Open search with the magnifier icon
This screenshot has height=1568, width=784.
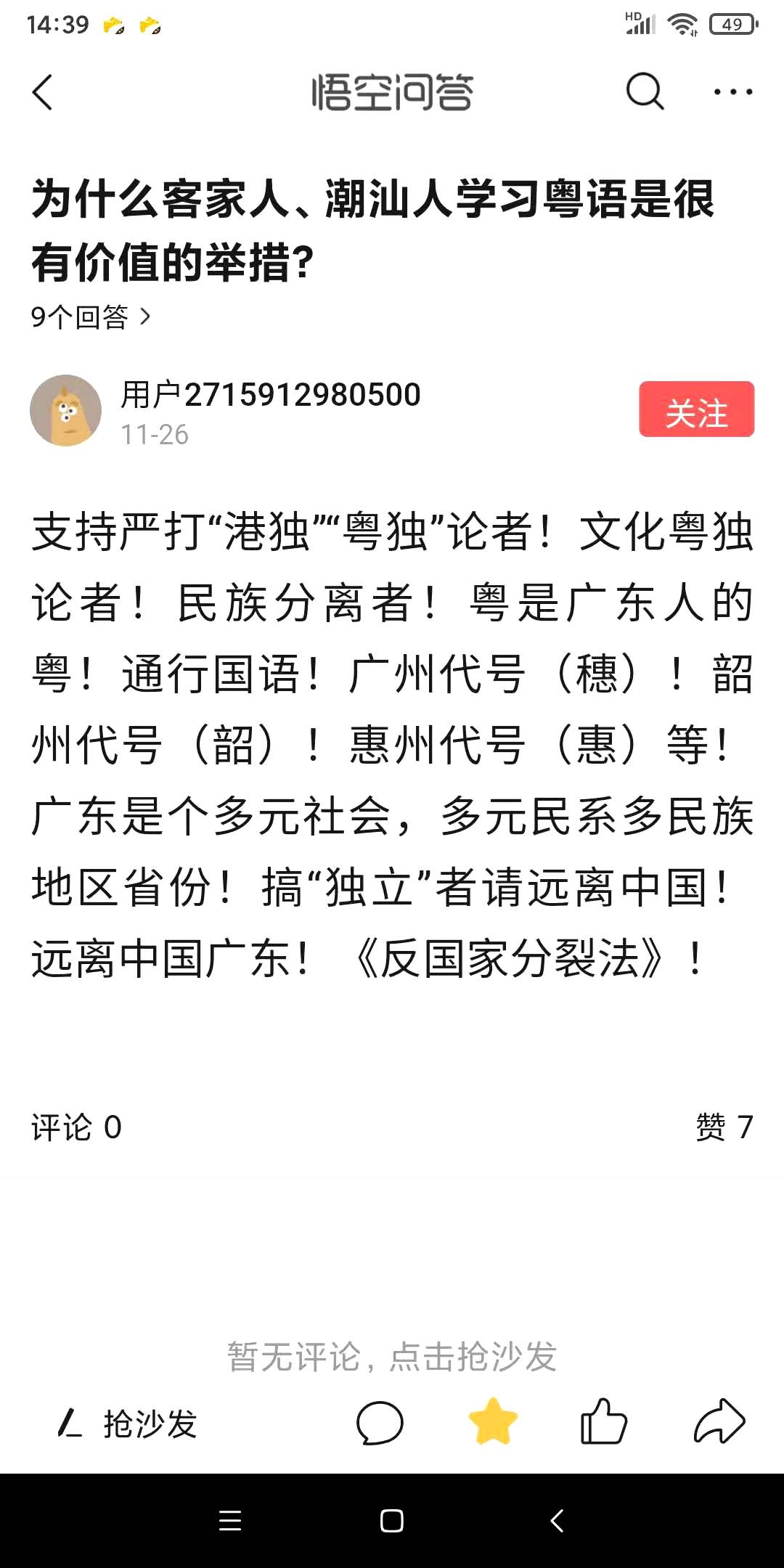click(x=645, y=91)
